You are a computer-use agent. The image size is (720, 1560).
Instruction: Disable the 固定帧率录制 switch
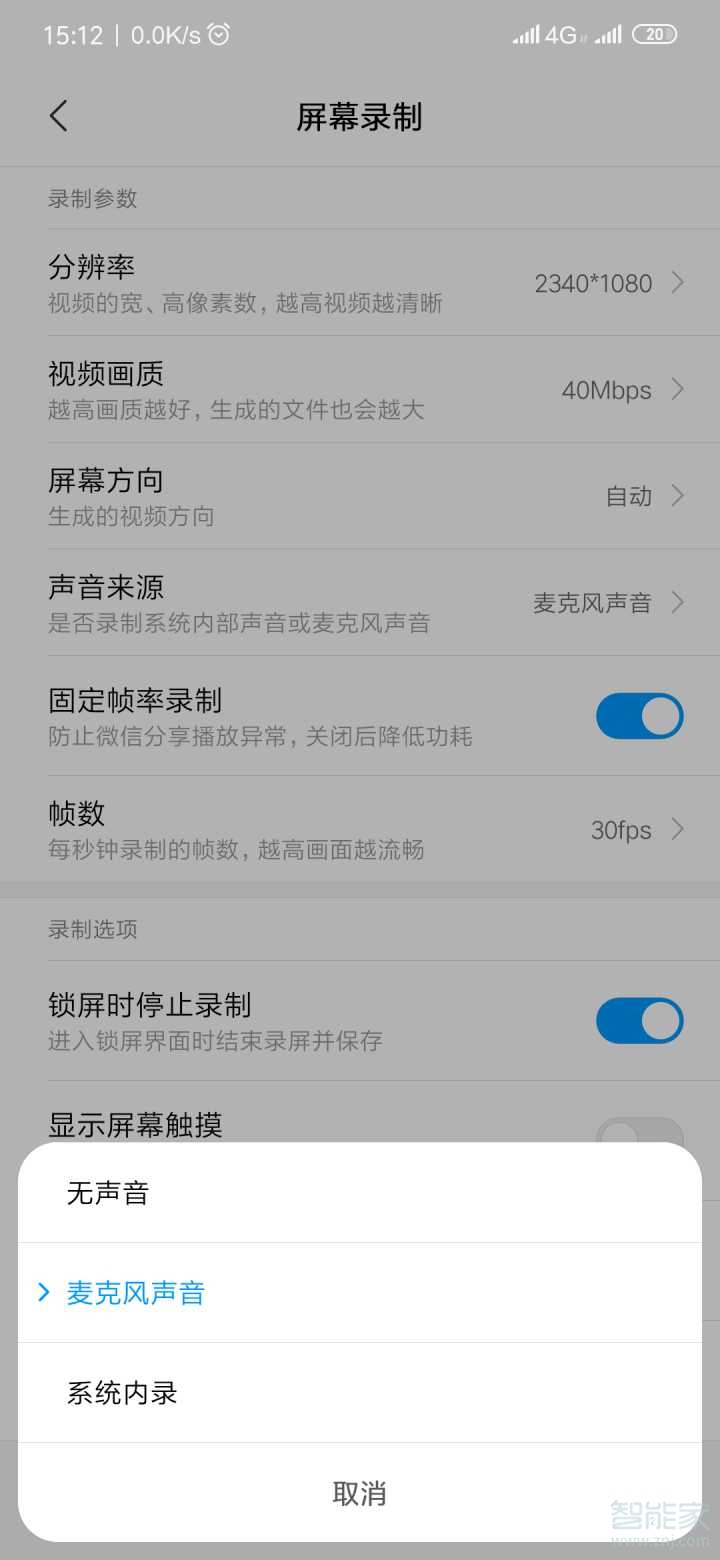[x=639, y=716]
